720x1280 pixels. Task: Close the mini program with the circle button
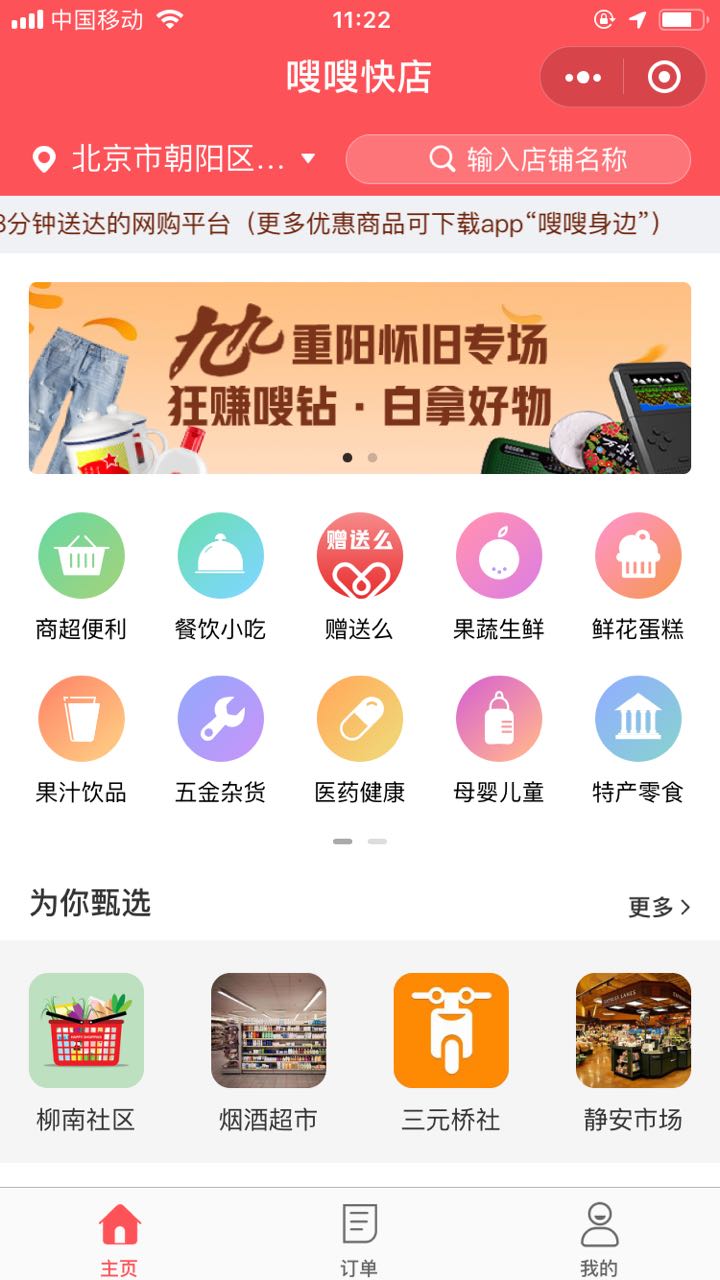pyautogui.click(x=664, y=77)
